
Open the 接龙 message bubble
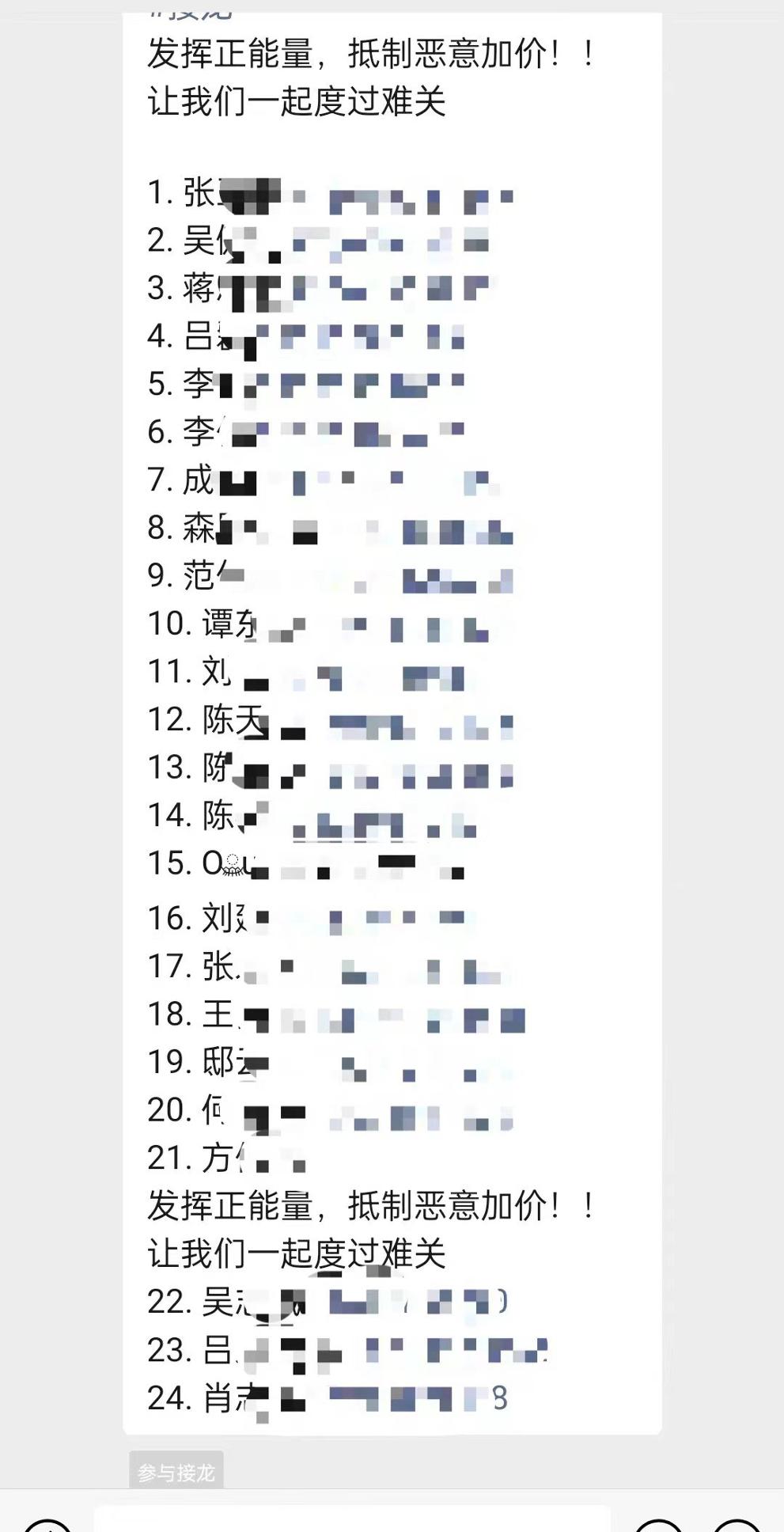click(x=392, y=712)
